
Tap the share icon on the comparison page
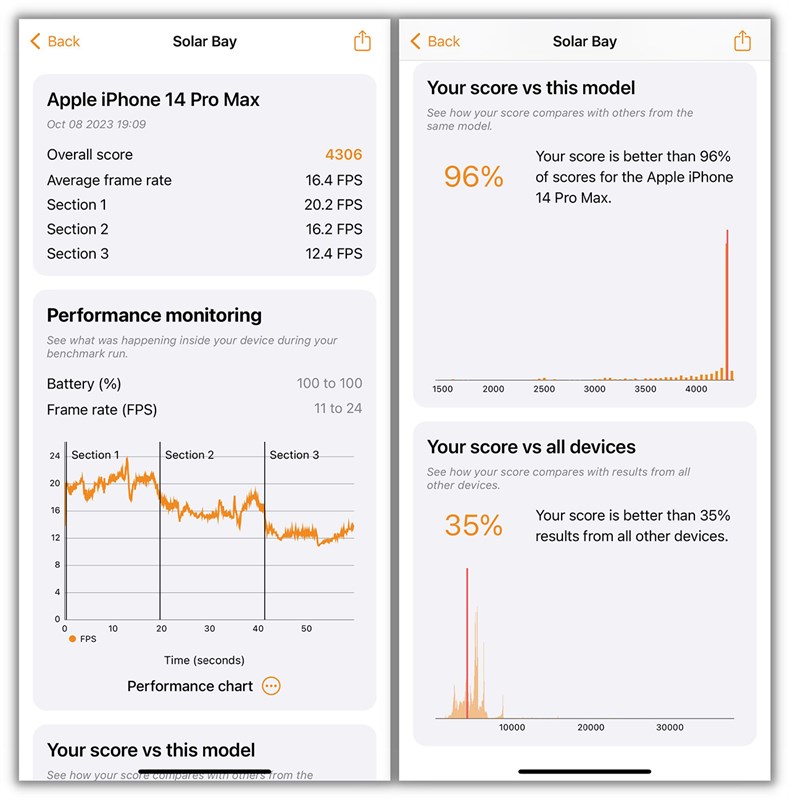tap(741, 41)
